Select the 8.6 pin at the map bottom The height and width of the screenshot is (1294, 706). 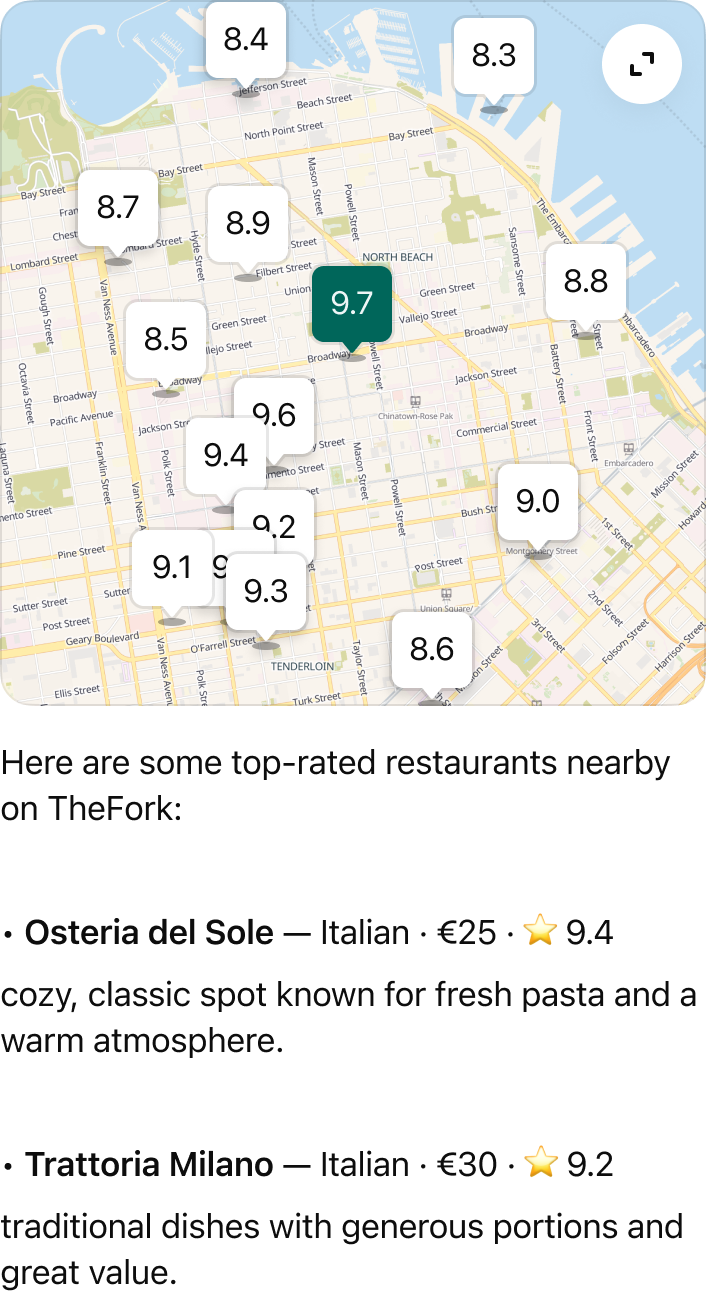coord(432,649)
